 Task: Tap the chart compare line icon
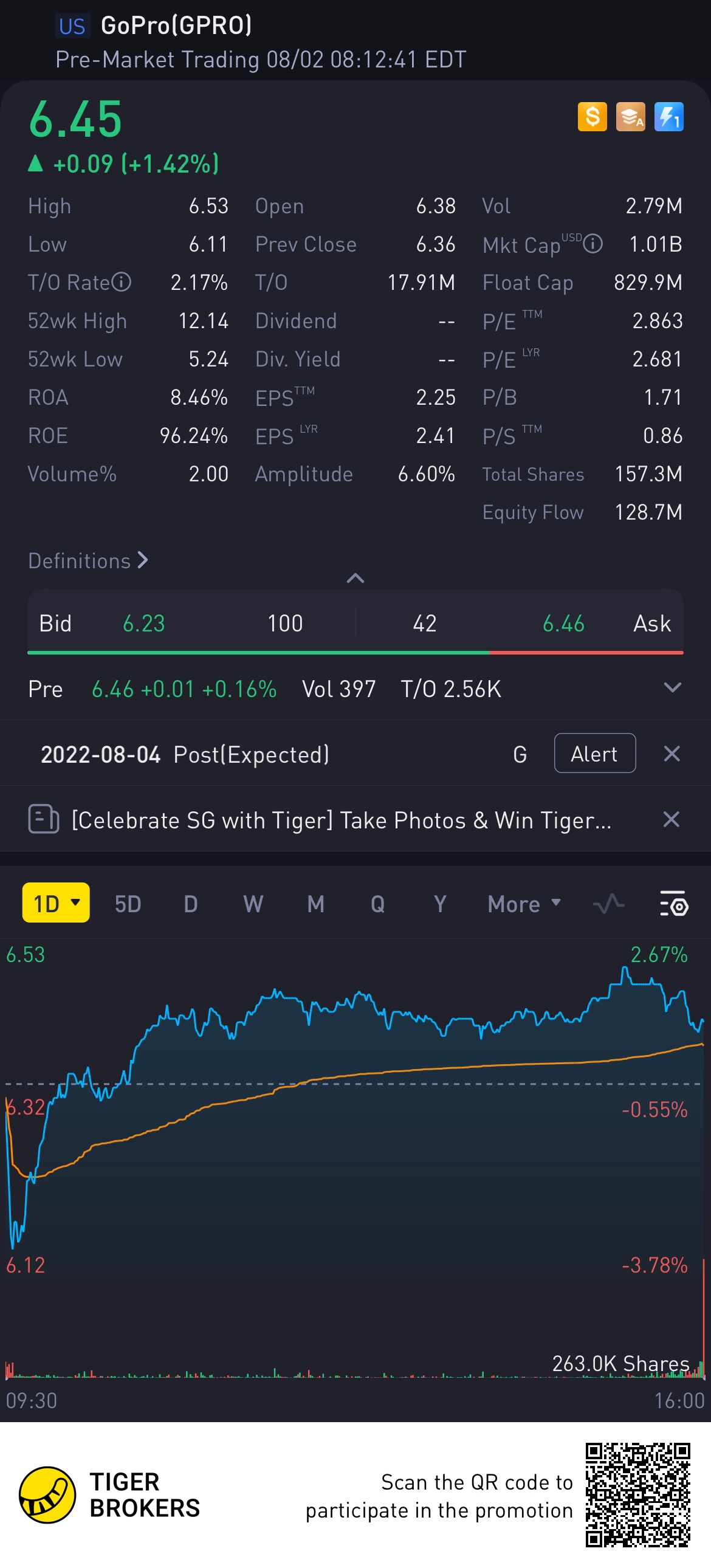coord(608,904)
